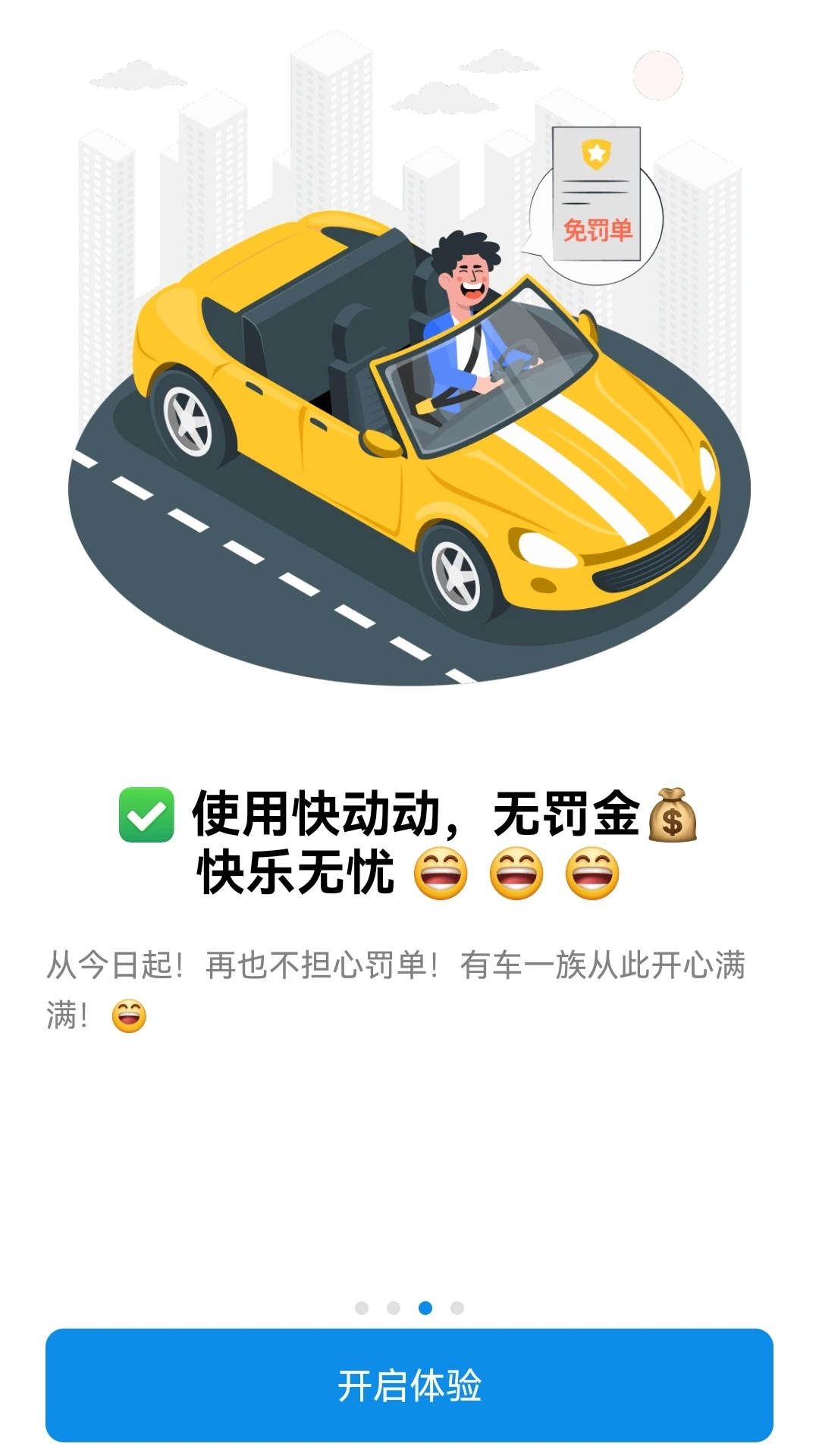The image size is (819, 1456).
Task: Select the first page indicator dot
Action: click(x=362, y=1307)
